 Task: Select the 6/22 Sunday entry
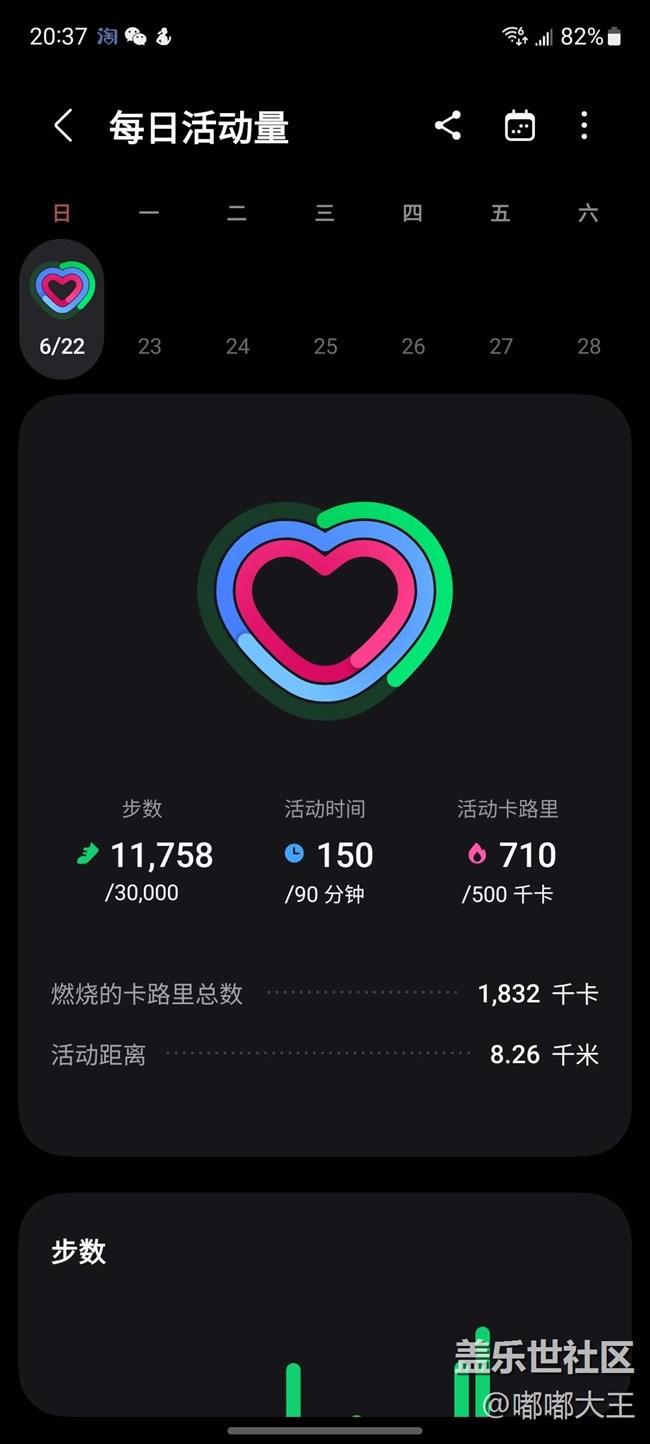62,309
